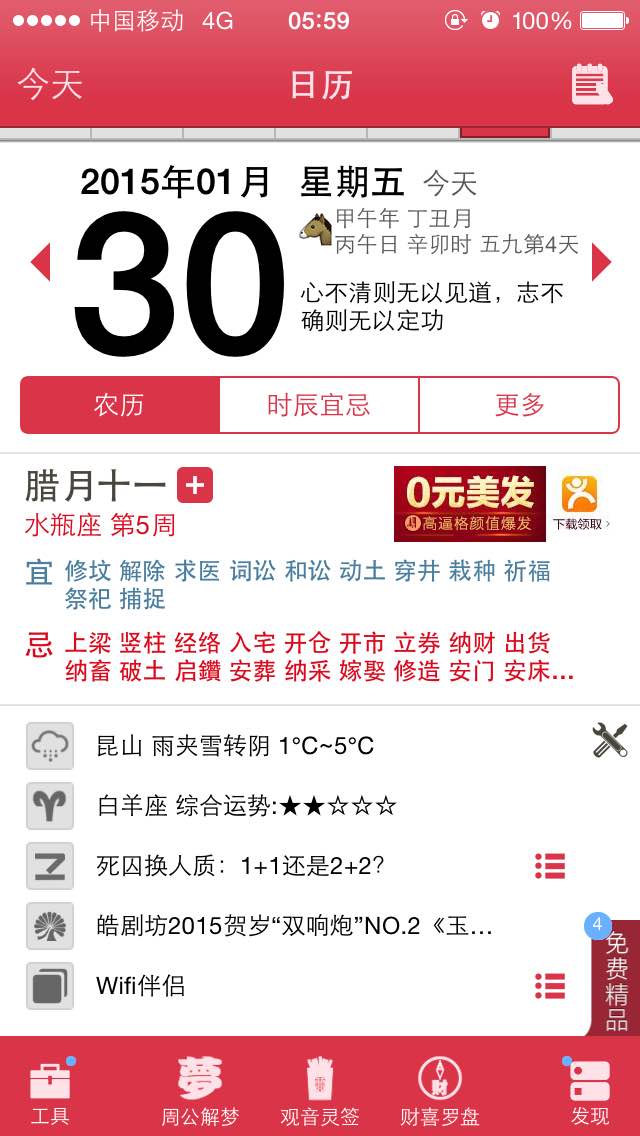Image resolution: width=640 pixels, height=1136 pixels.
Task: Go to the next day arrow
Action: (602, 262)
